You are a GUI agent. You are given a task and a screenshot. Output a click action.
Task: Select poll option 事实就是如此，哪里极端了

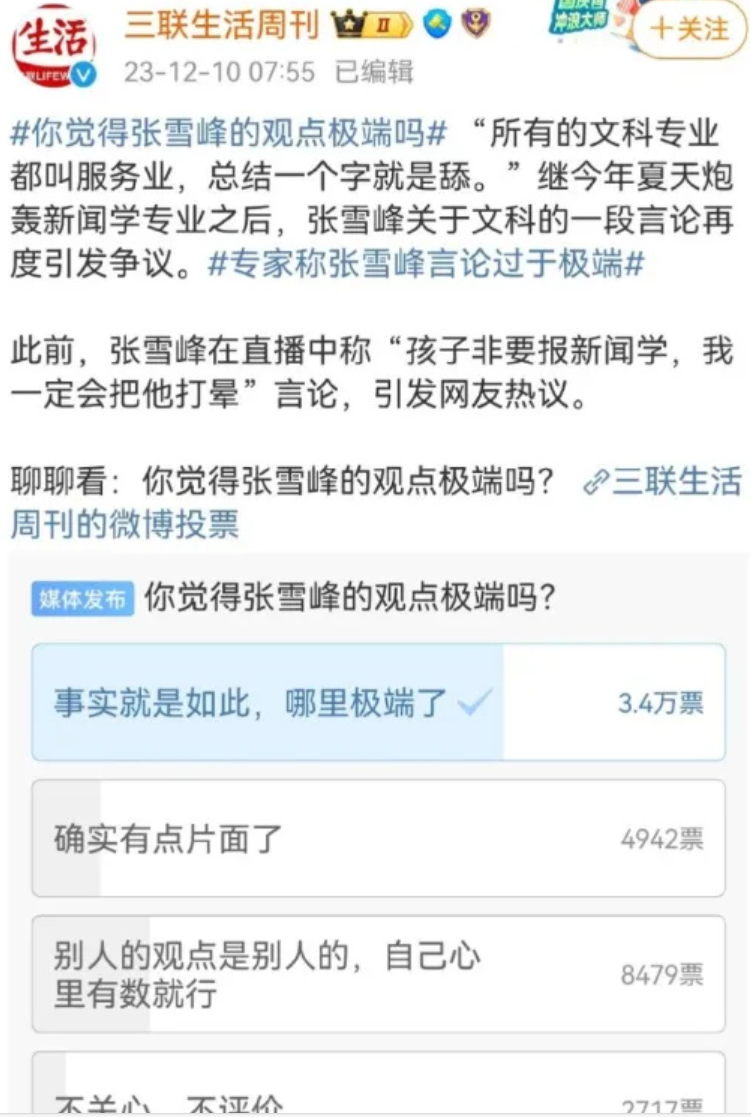378,702
